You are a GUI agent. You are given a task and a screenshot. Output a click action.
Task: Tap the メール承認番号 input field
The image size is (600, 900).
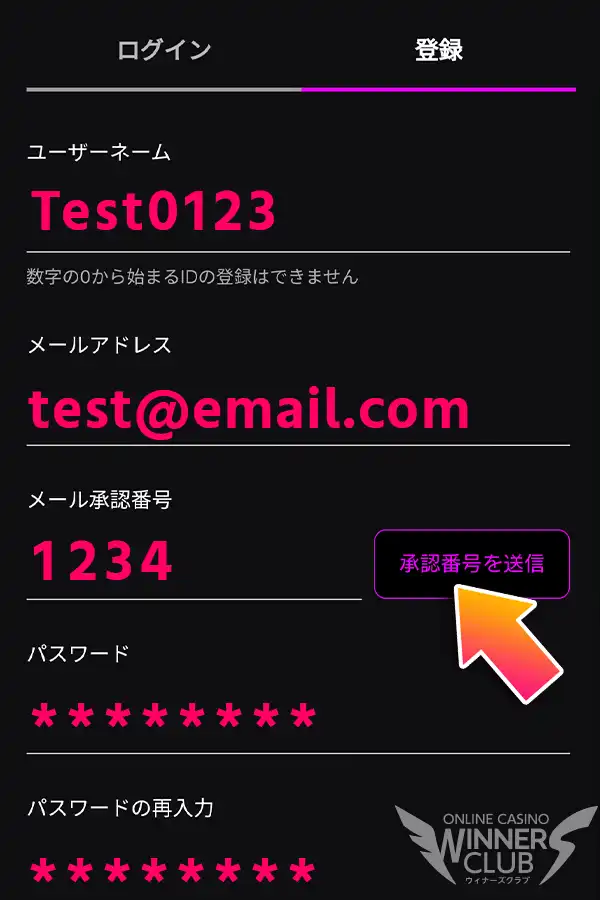[x=193, y=562]
